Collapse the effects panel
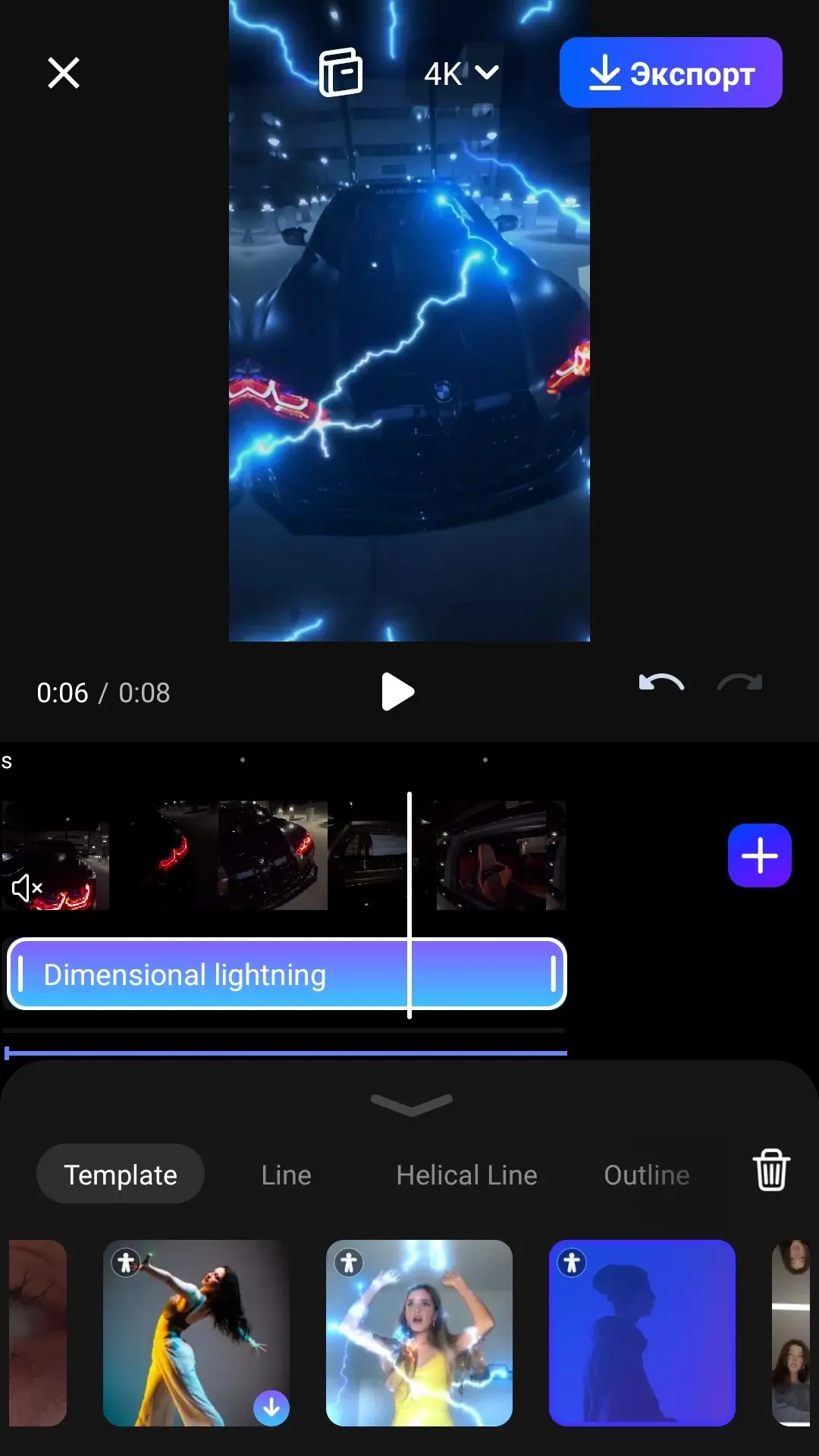Viewport: 819px width, 1456px height. click(x=411, y=1104)
